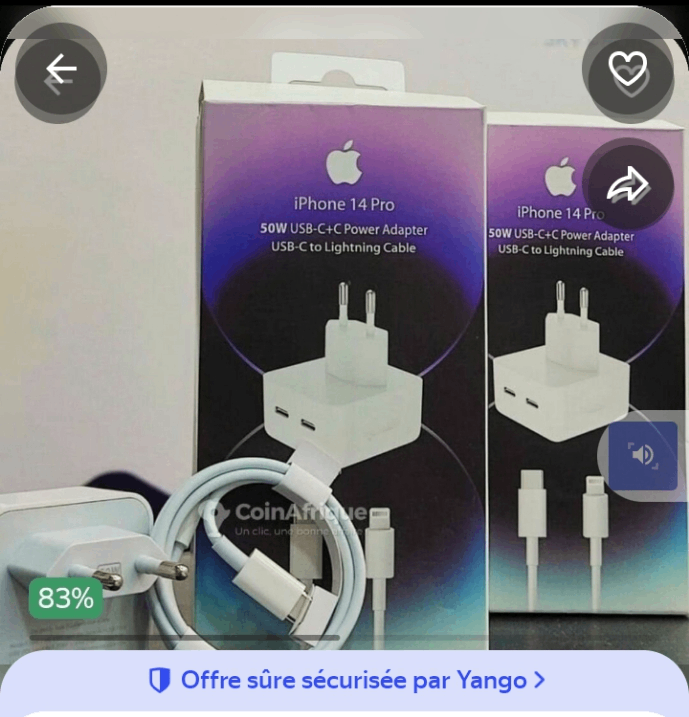Add this listing to favorites
This screenshot has width=689, height=717.
[x=628, y=69]
